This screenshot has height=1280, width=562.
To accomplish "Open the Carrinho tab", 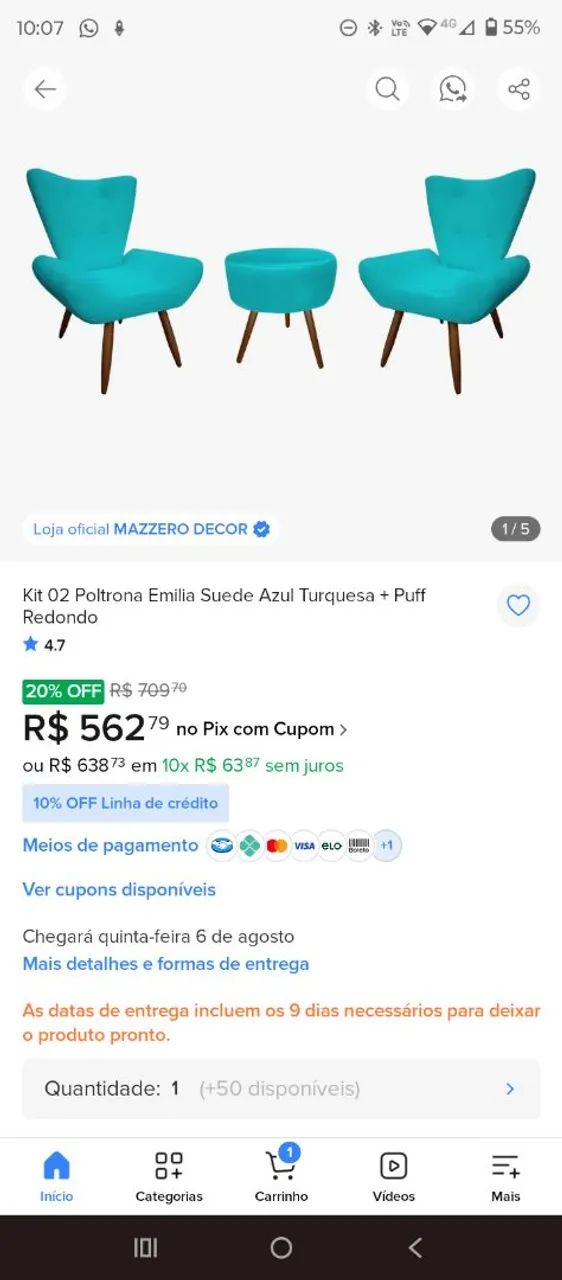I will [281, 1176].
